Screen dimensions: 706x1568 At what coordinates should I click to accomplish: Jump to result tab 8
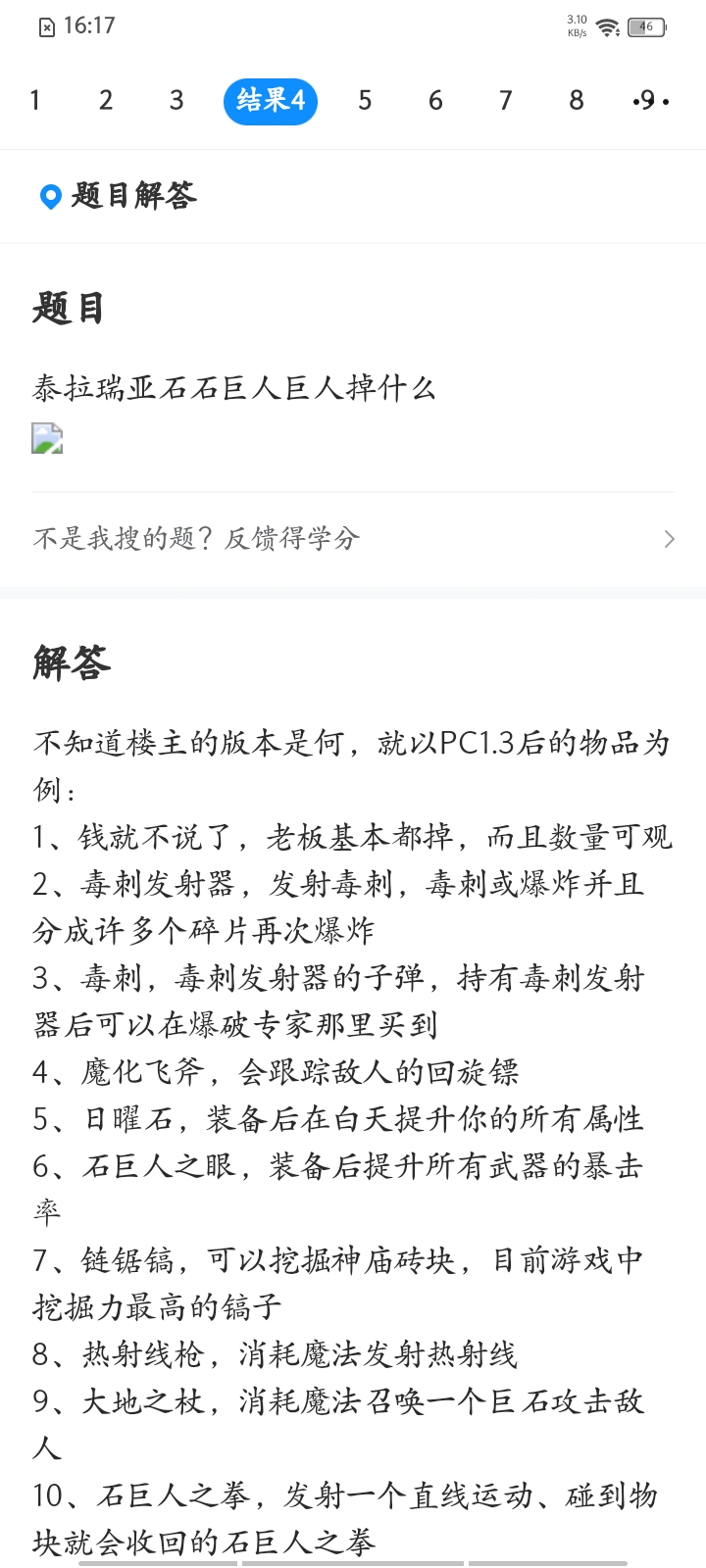(x=577, y=100)
